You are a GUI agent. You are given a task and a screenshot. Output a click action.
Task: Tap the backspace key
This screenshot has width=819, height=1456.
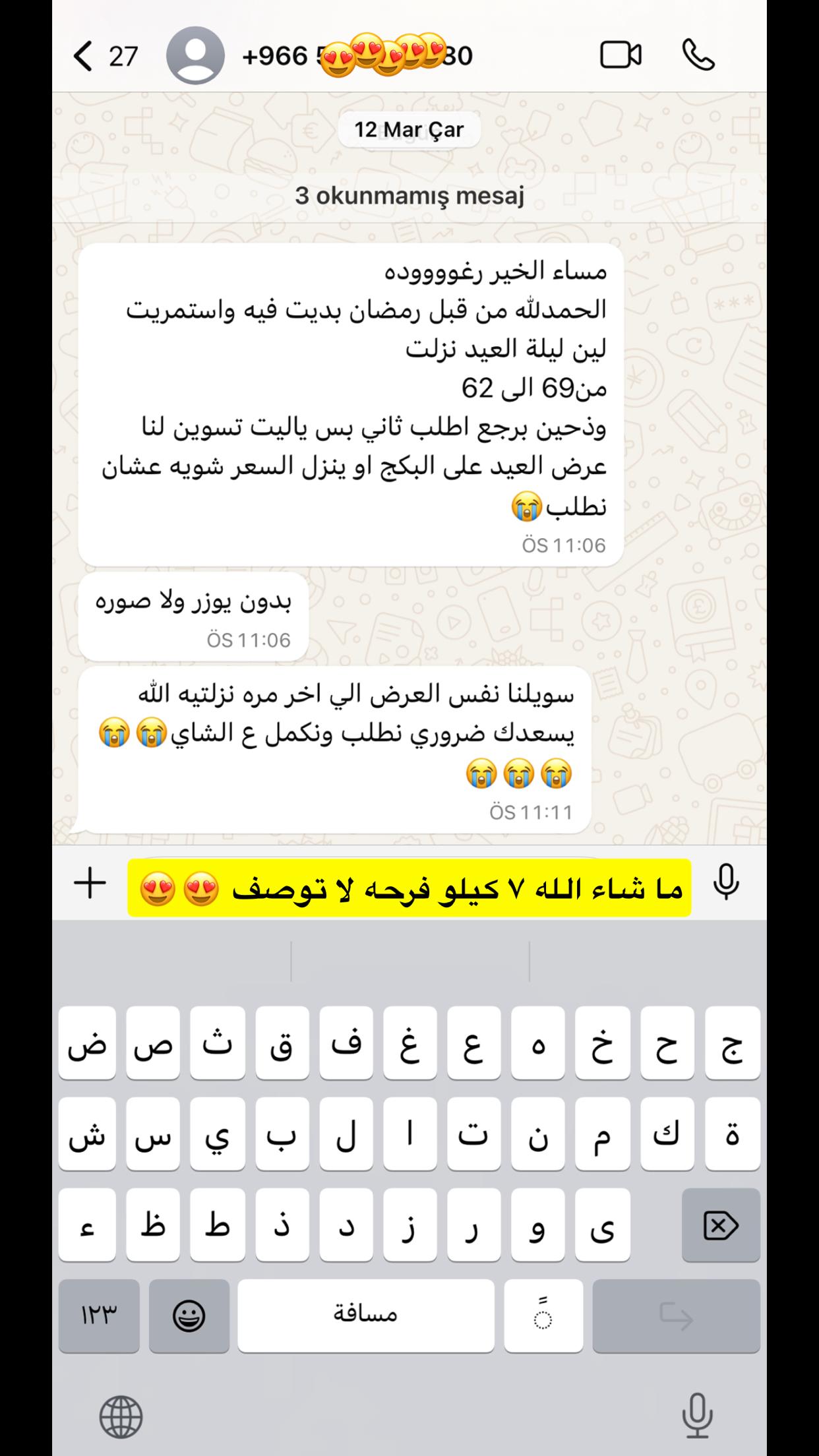(721, 1225)
